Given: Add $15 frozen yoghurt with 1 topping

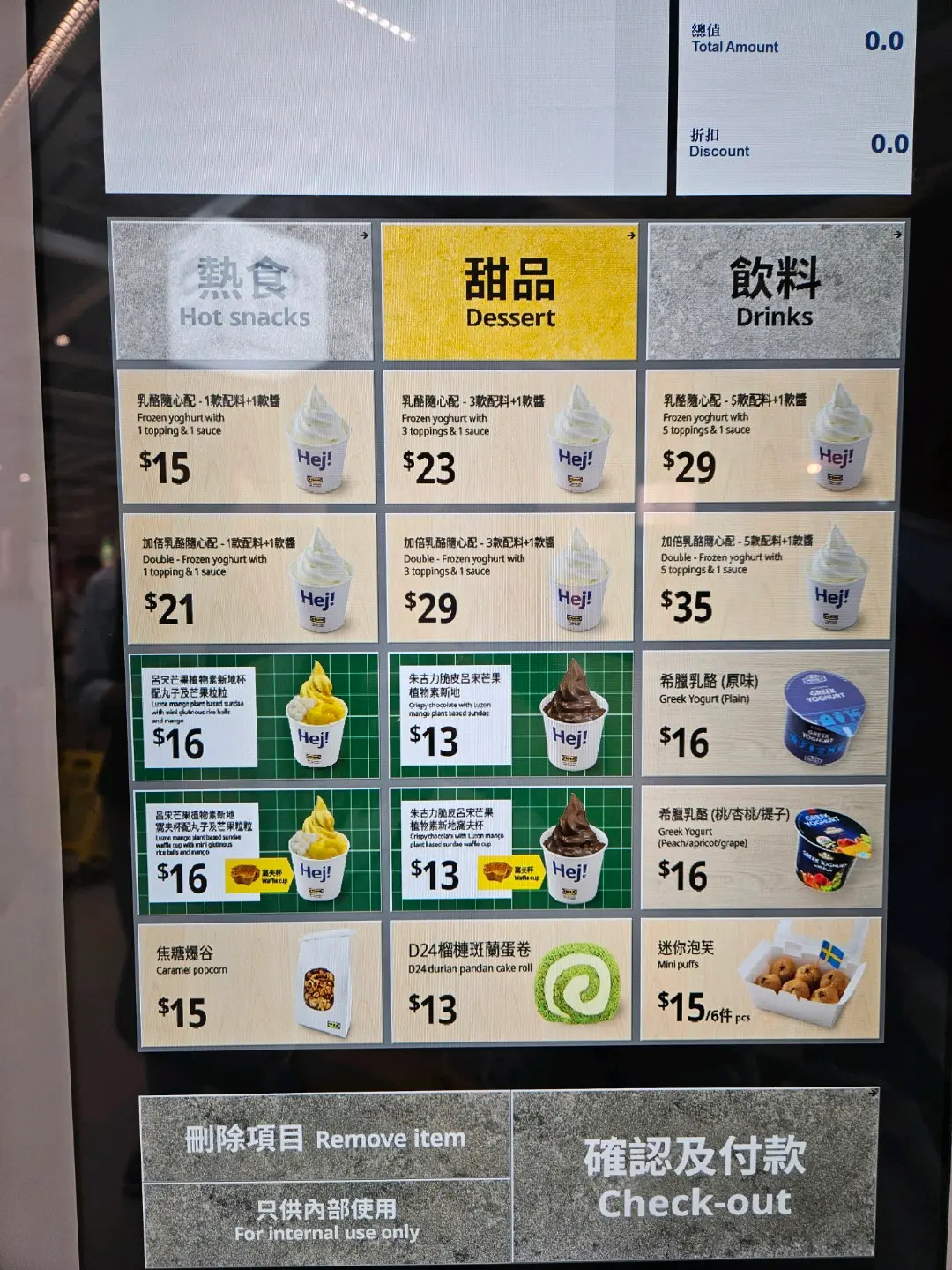Looking at the screenshot, I should 246,437.
